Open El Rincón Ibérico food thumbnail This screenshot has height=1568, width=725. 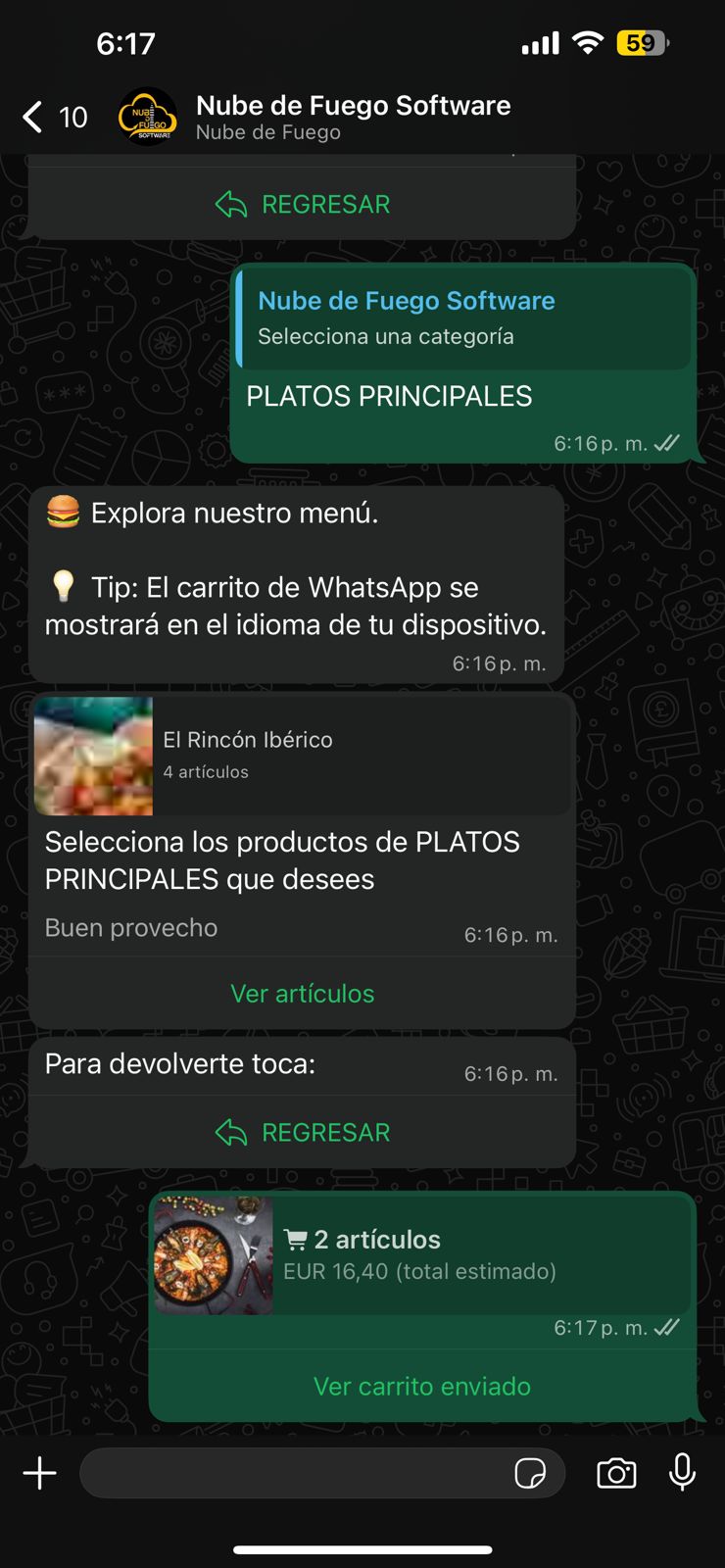[93, 755]
